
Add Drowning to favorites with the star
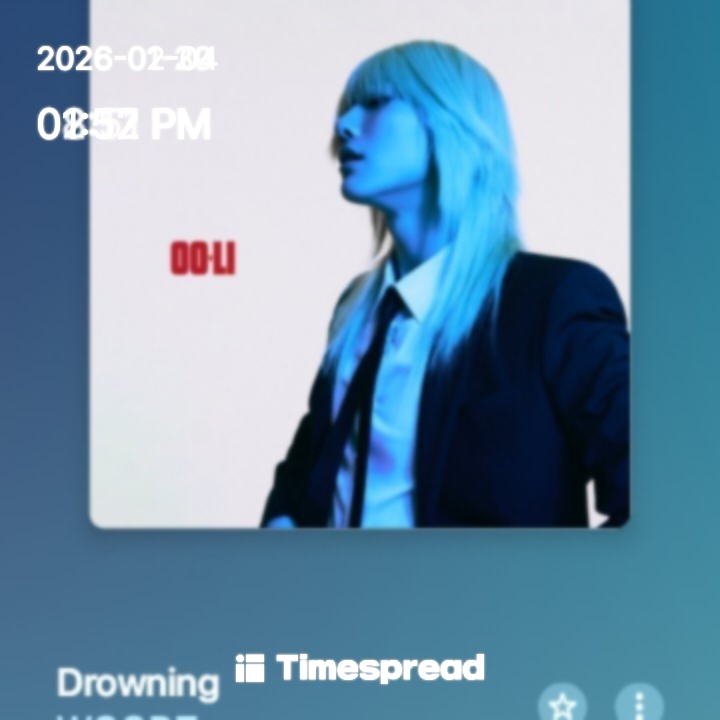563,705
